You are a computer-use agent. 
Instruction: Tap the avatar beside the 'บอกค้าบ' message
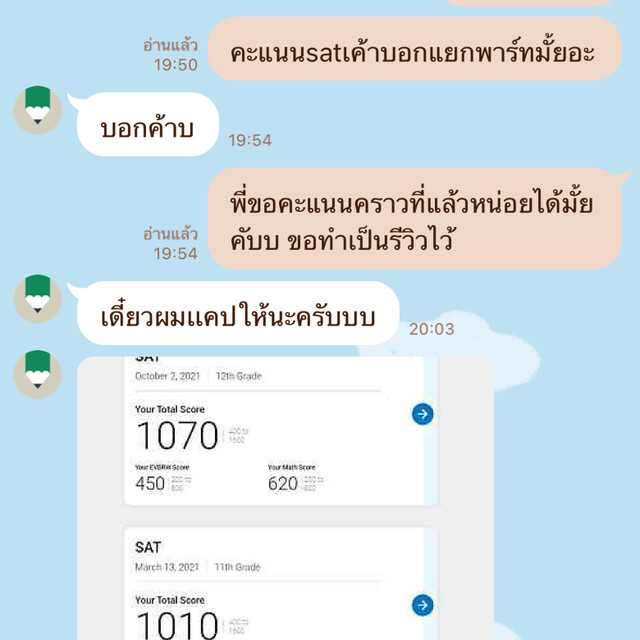coord(38,110)
